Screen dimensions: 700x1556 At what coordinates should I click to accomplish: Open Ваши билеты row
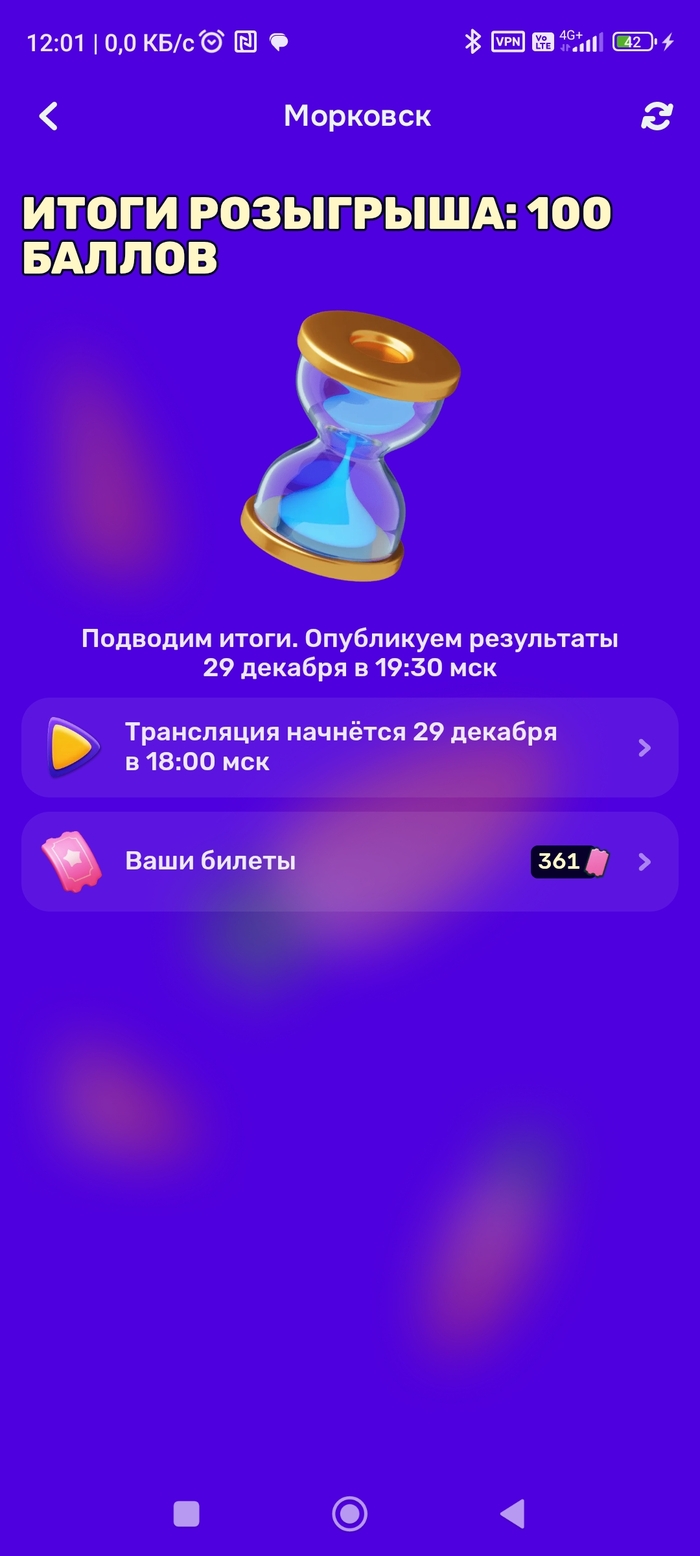coord(349,861)
